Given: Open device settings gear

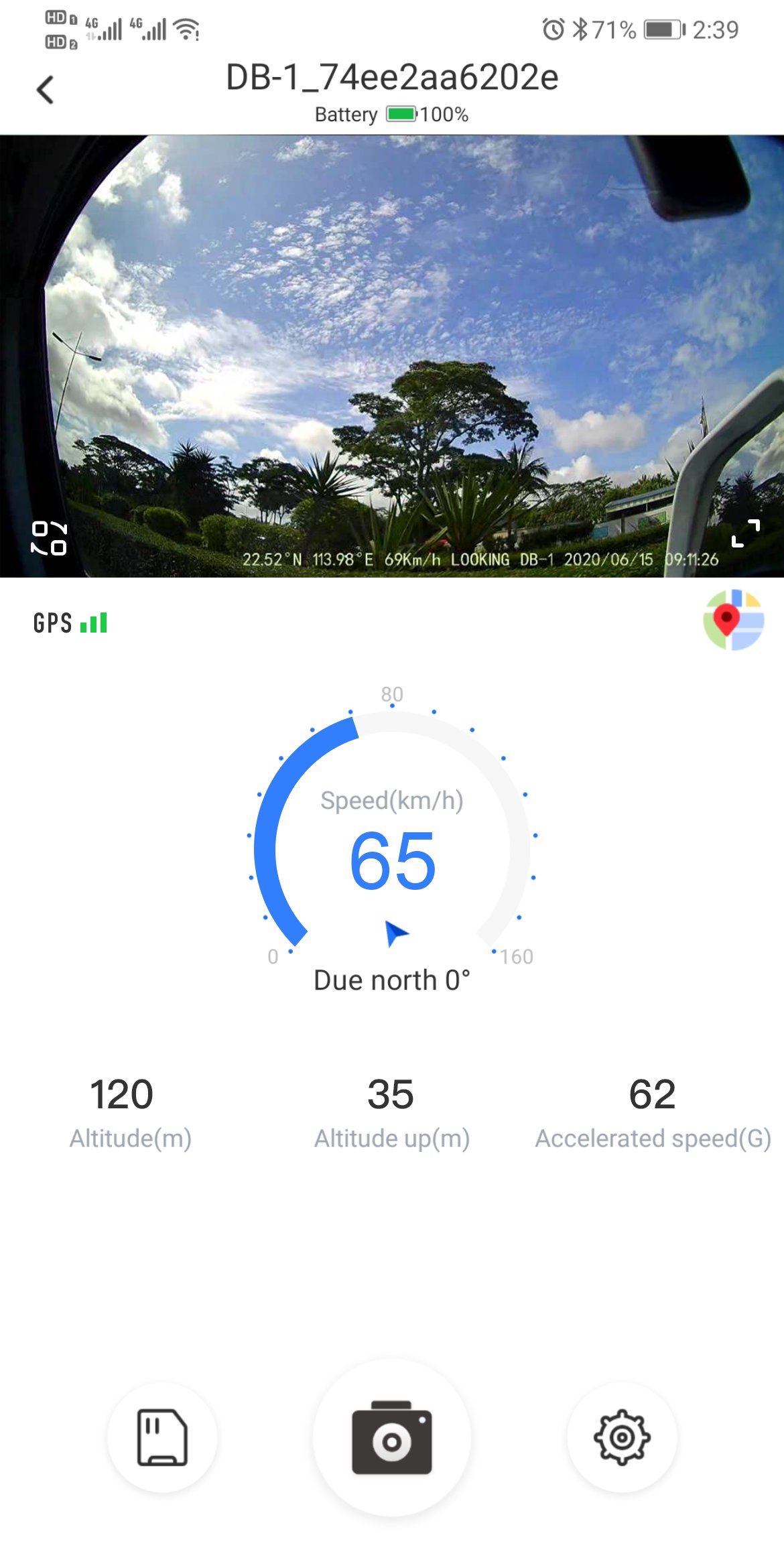Looking at the screenshot, I should pos(622,1437).
